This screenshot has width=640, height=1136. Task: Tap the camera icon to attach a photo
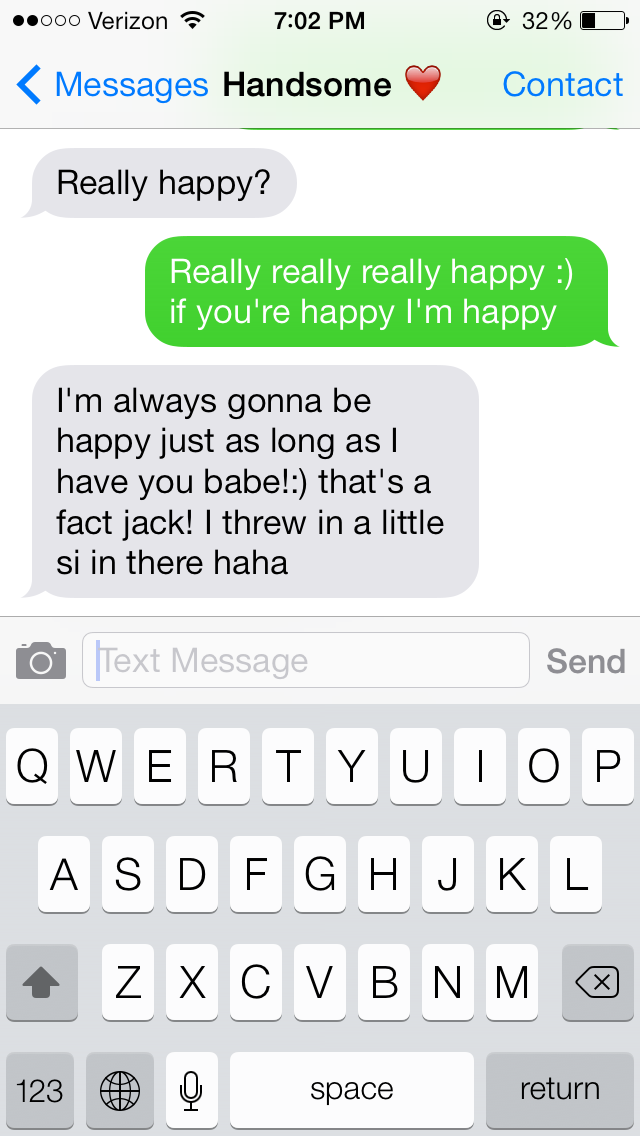[41, 661]
